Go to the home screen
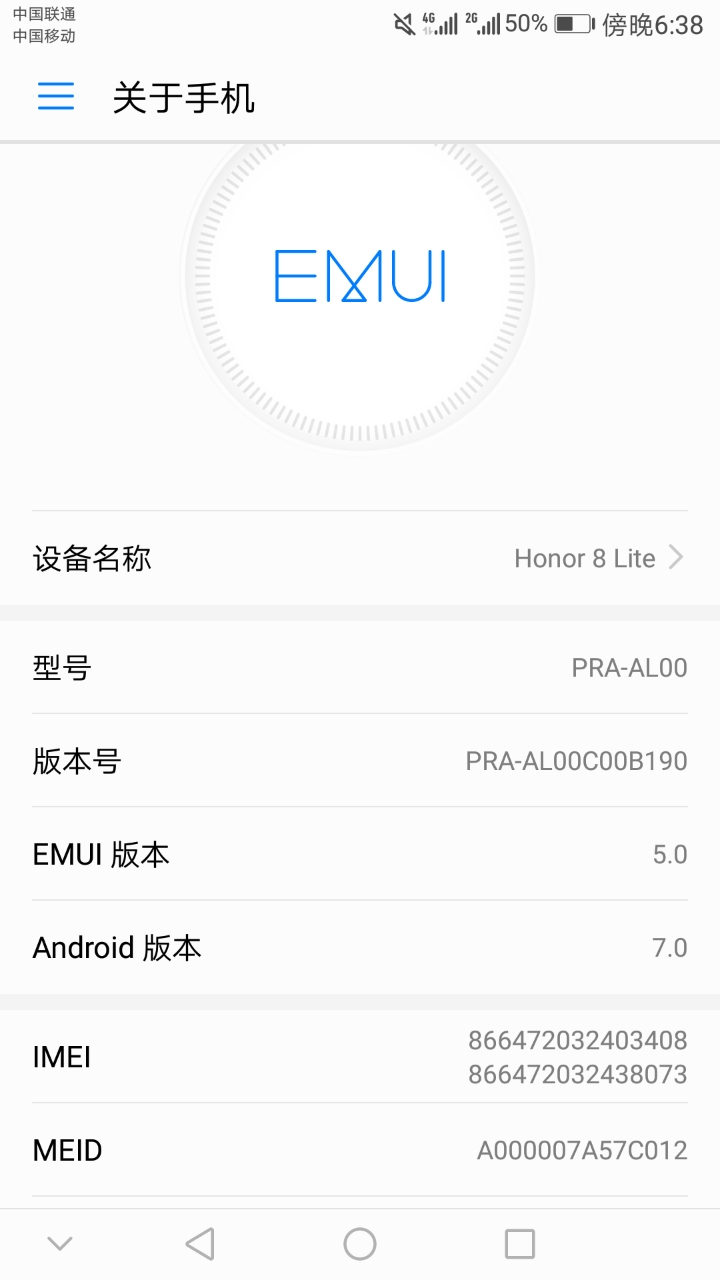The height and width of the screenshot is (1280, 720). pyautogui.click(x=360, y=1243)
